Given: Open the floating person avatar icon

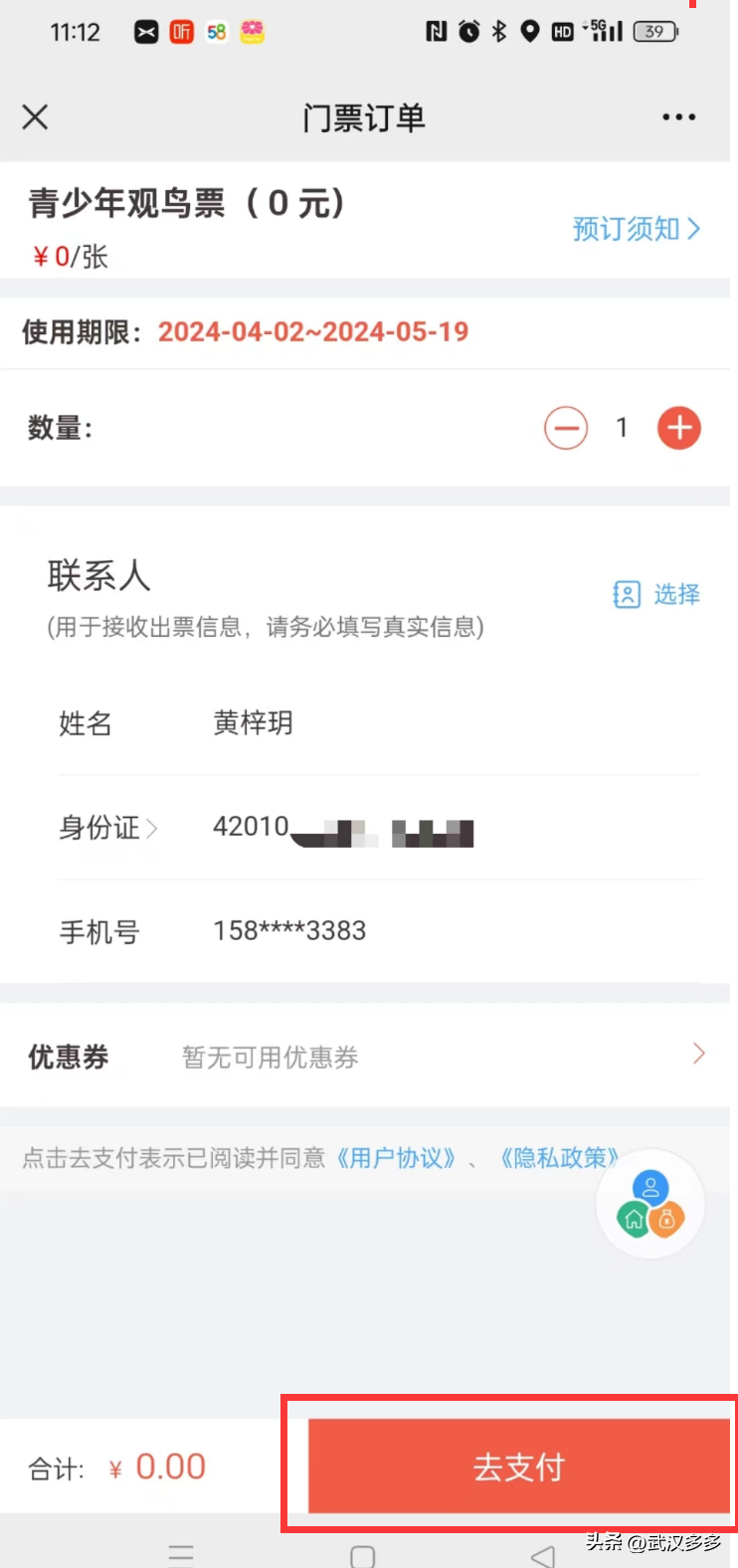Looking at the screenshot, I should coord(651,1186).
